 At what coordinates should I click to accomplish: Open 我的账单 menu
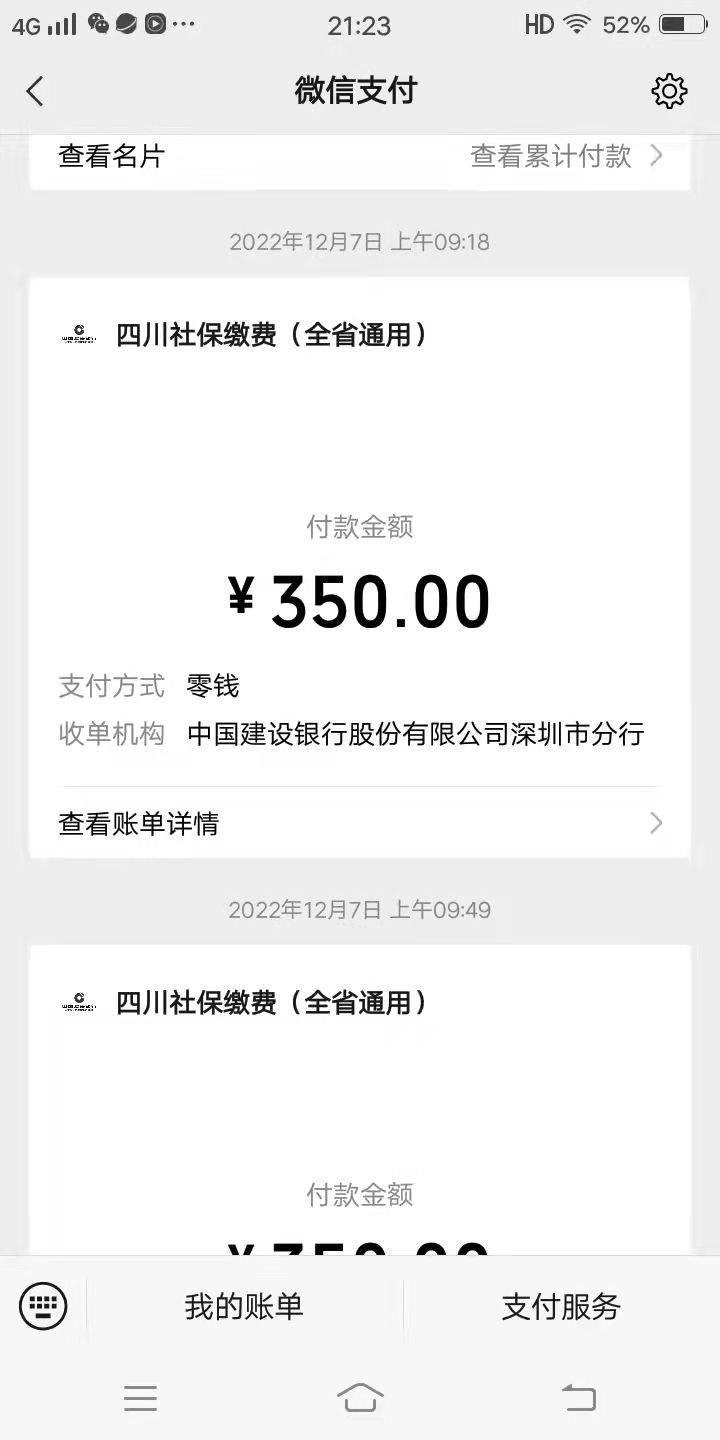(244, 1306)
